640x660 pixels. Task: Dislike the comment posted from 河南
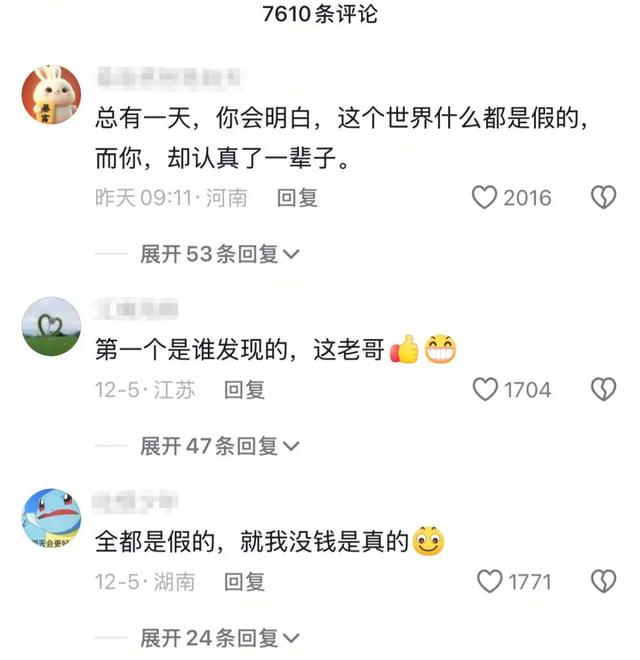(603, 198)
